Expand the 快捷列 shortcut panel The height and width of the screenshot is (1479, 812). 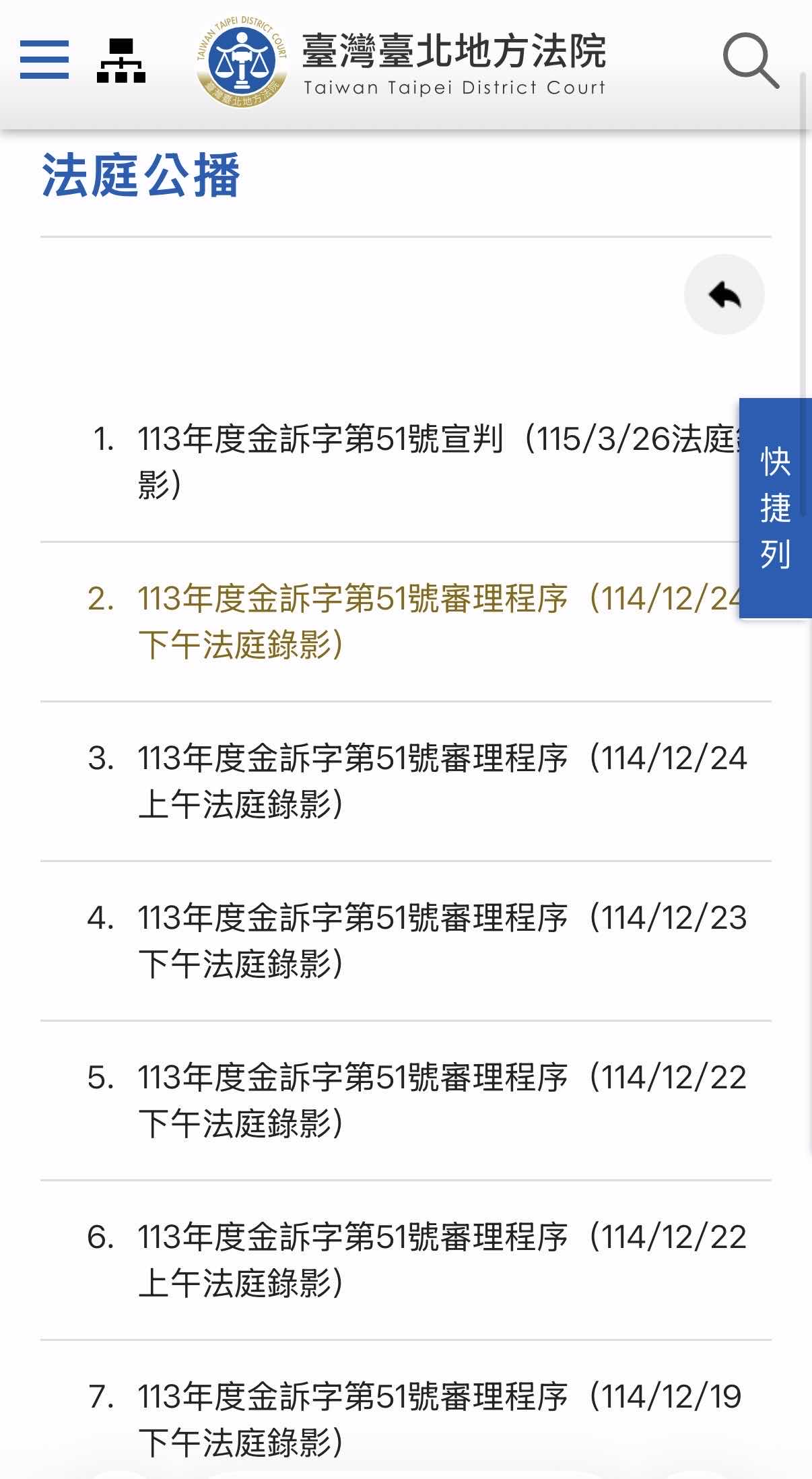(x=775, y=508)
